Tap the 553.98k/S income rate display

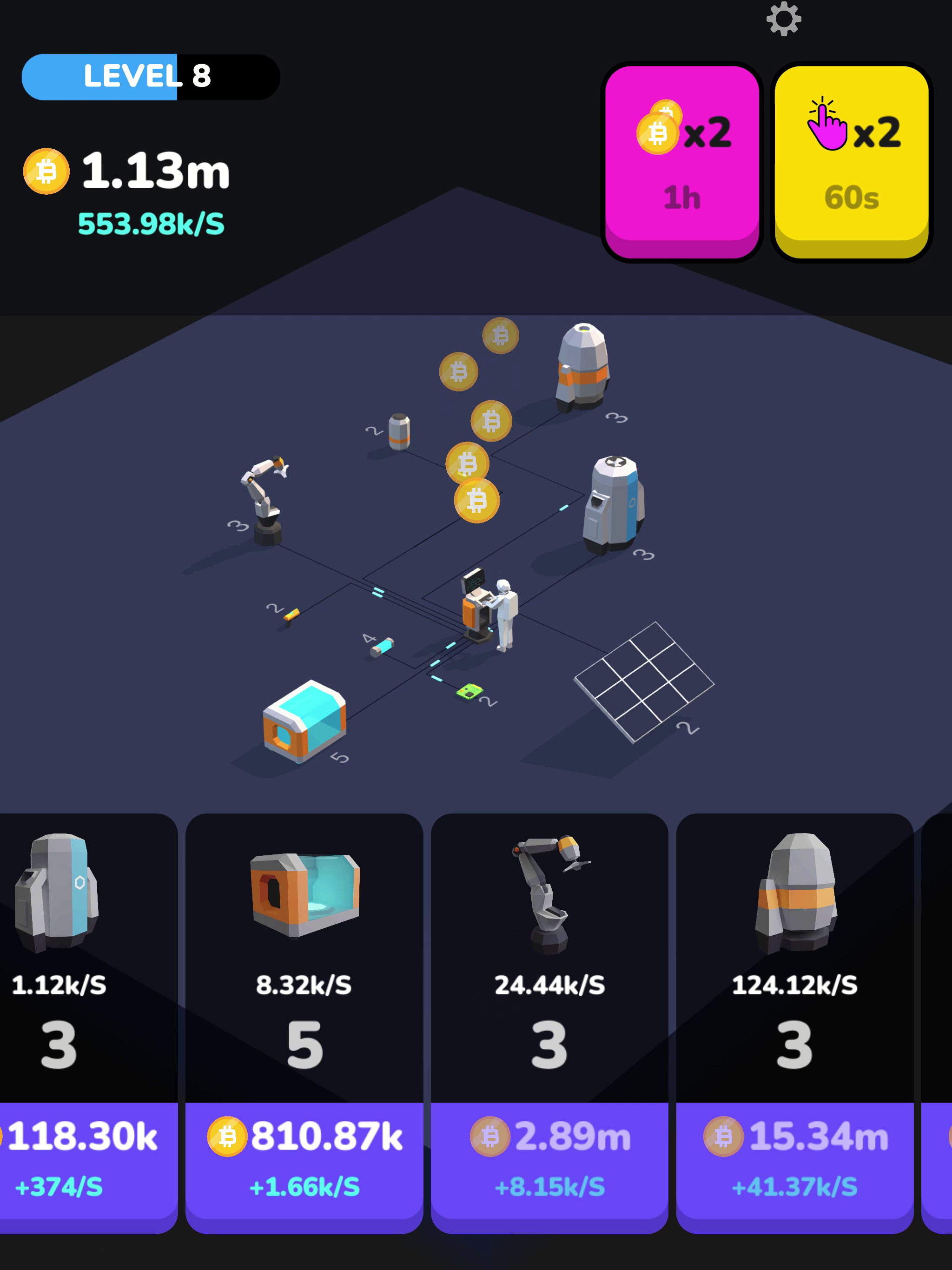(151, 225)
